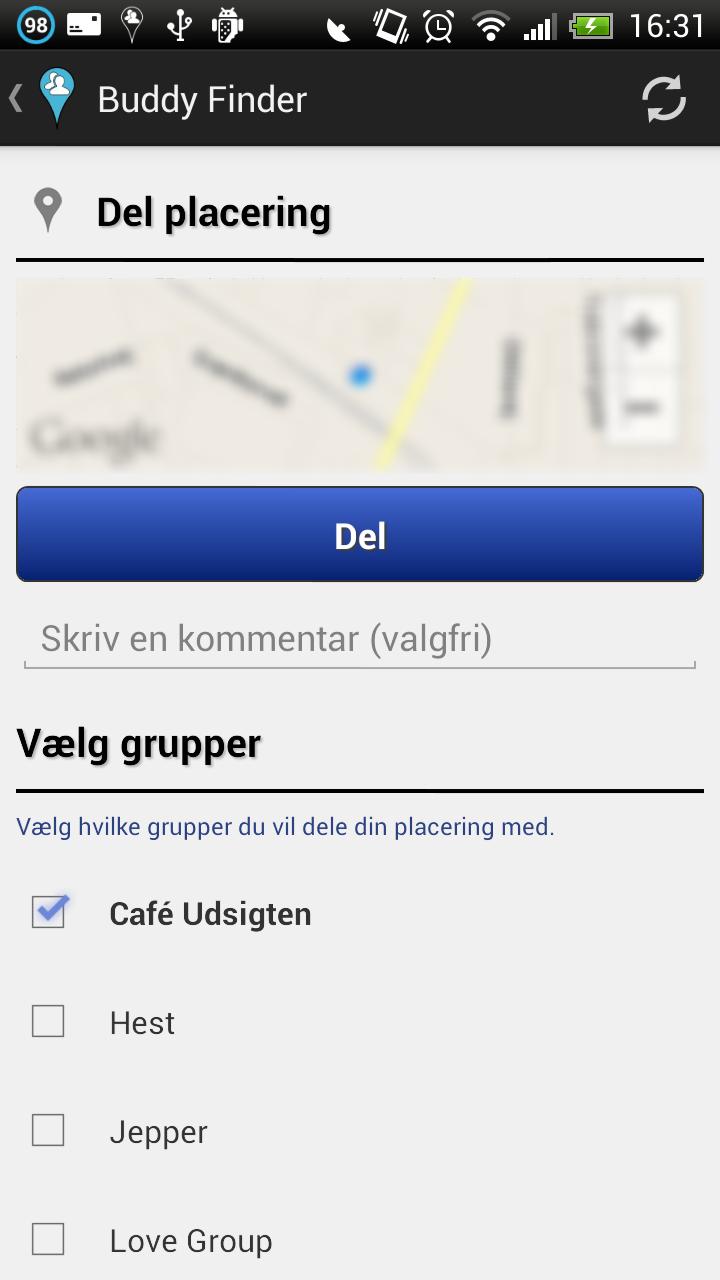Tap the location pin icon next to Del placering
This screenshot has height=1280, width=720.
pyautogui.click(x=48, y=209)
